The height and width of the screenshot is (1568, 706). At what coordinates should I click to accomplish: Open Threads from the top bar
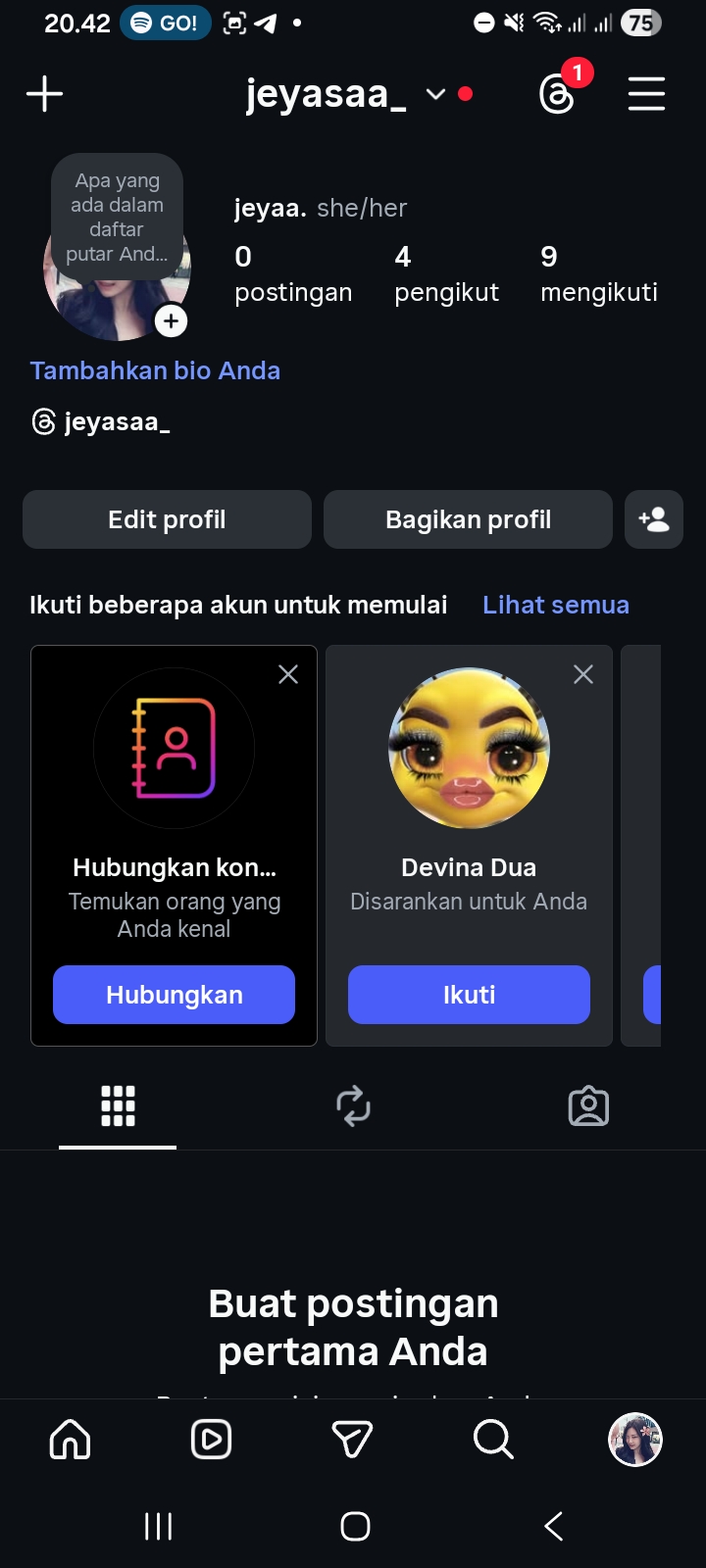557,94
